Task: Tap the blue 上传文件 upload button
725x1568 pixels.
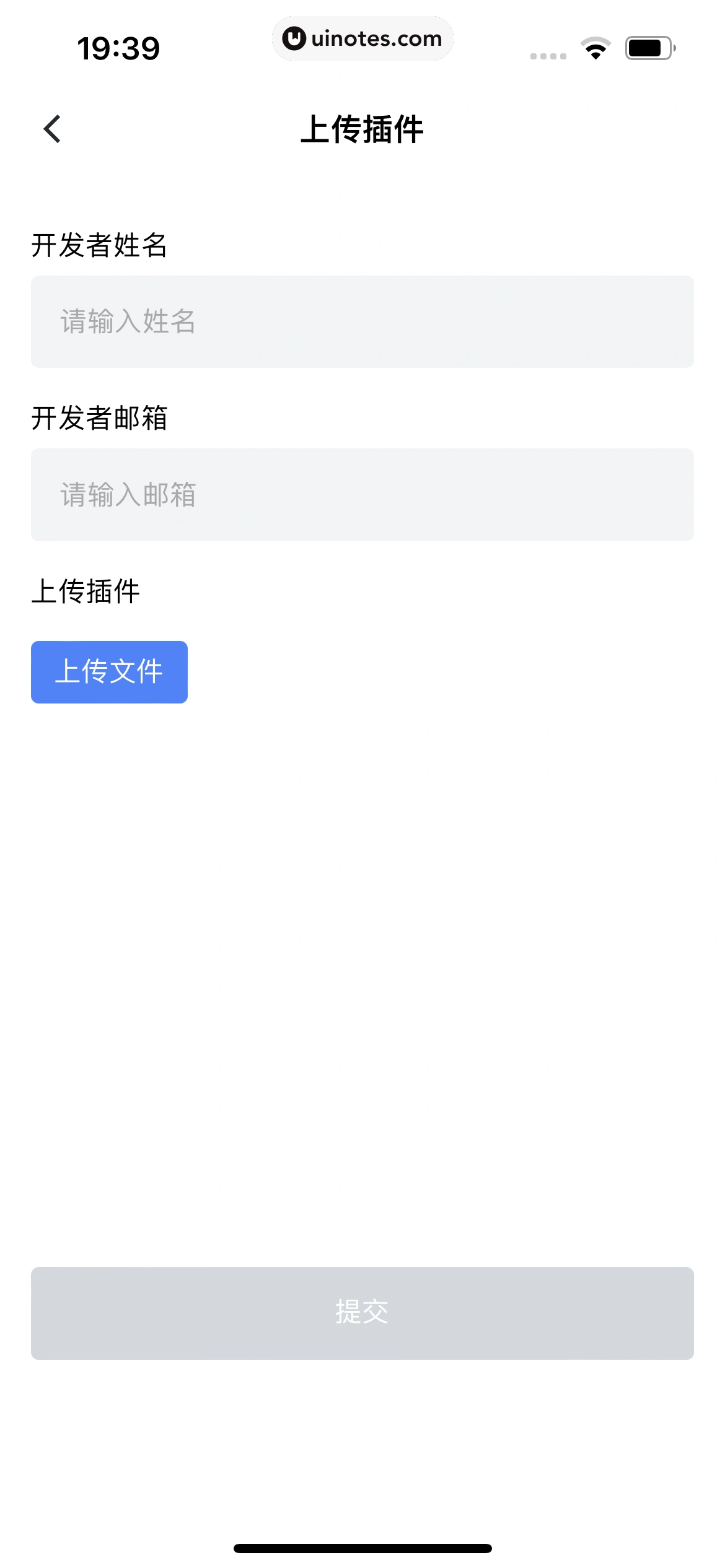Action: (109, 672)
